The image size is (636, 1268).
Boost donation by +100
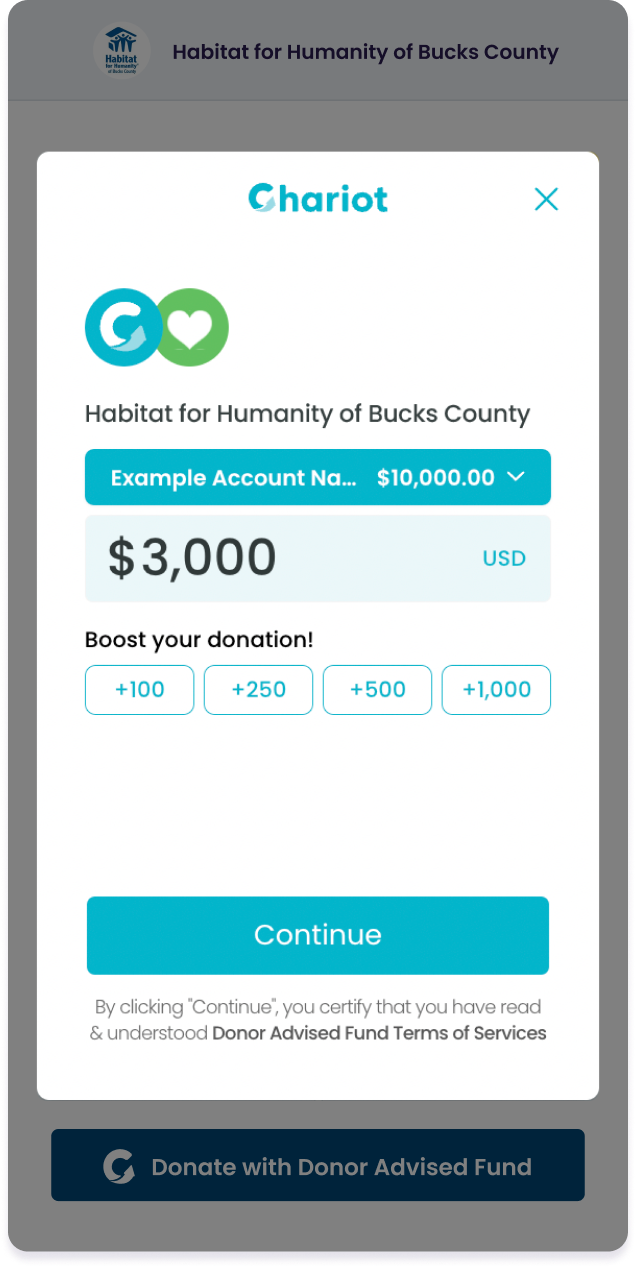pos(139,690)
